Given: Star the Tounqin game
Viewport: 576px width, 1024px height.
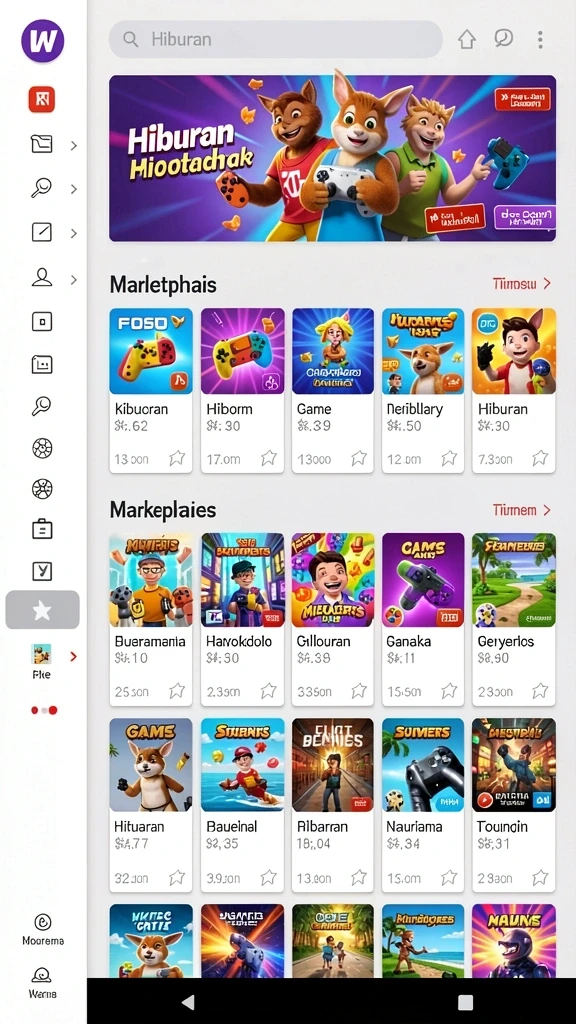Looking at the screenshot, I should [x=539, y=876].
